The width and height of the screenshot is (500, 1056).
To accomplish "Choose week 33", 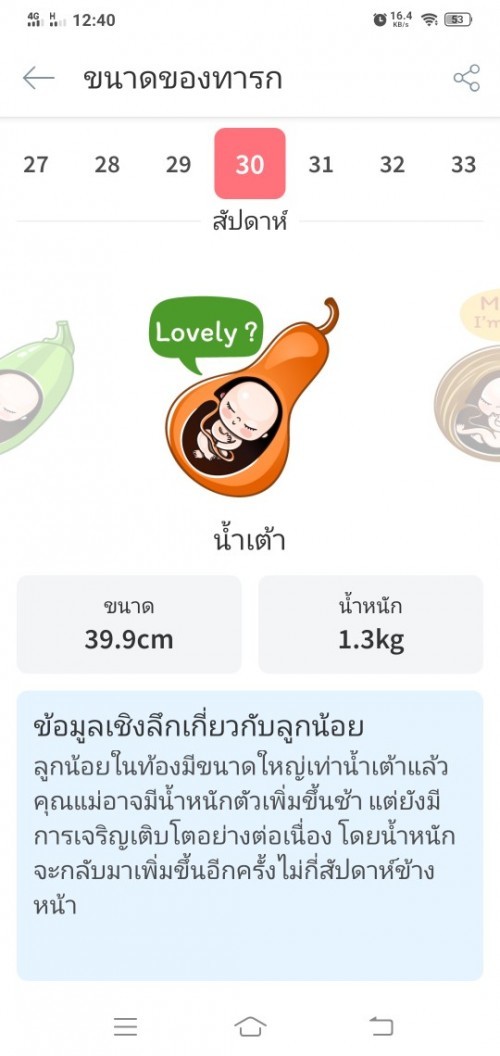I will 464,164.
